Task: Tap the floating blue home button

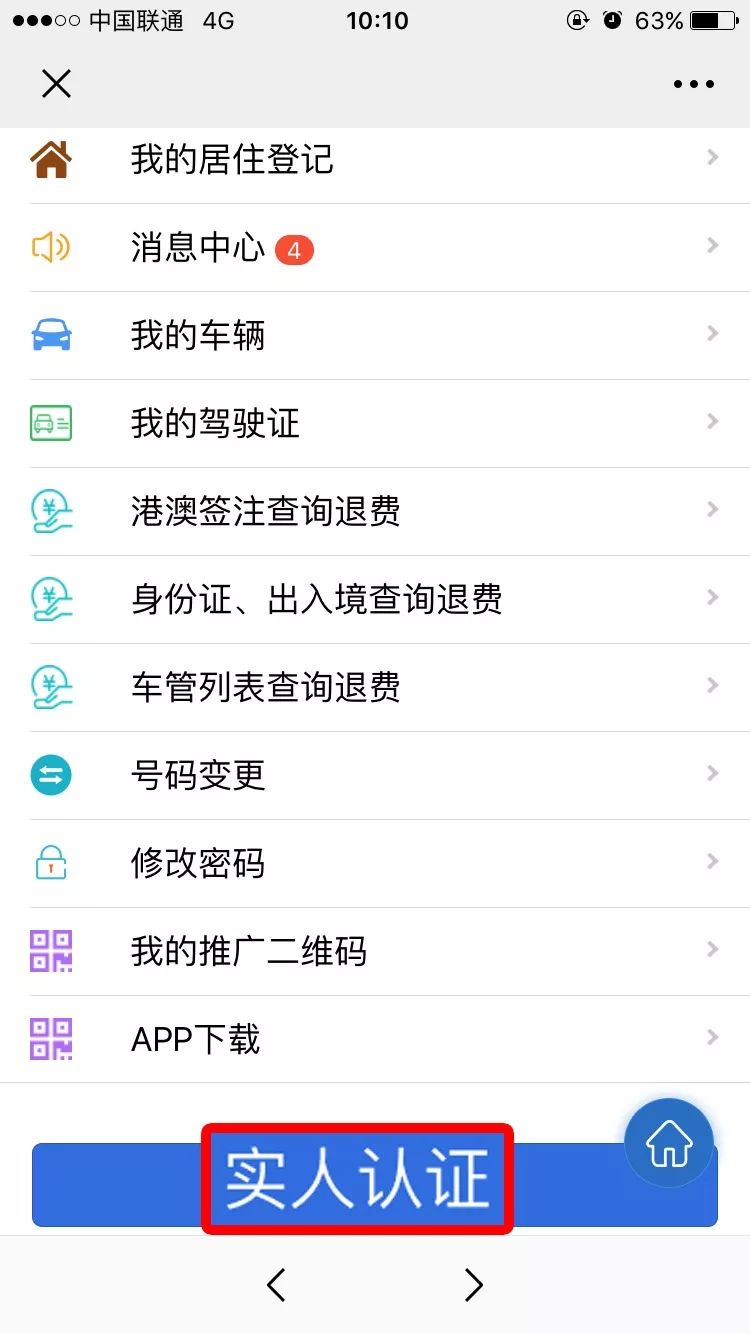Action: click(x=668, y=1142)
